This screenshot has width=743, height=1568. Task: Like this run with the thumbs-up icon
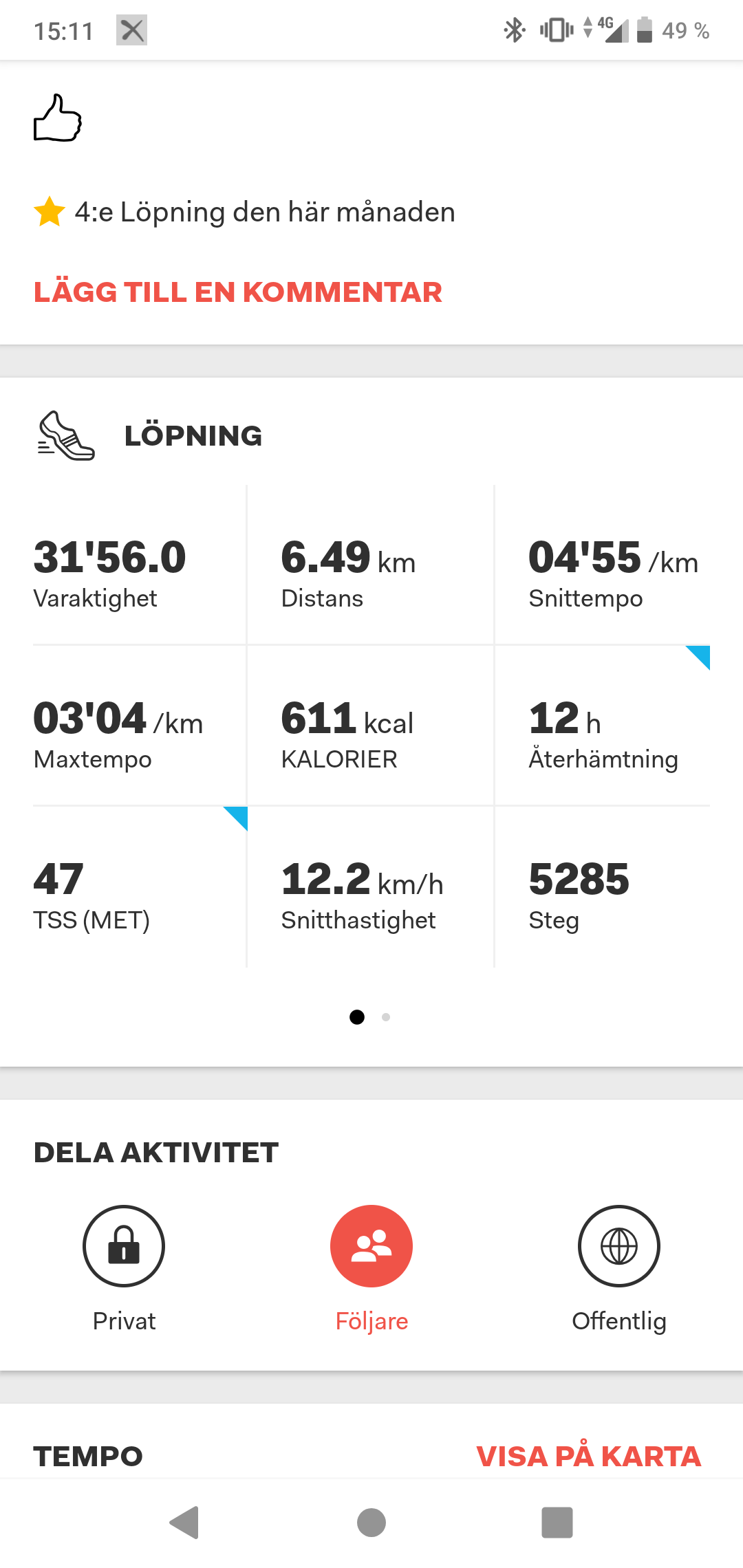[x=58, y=118]
